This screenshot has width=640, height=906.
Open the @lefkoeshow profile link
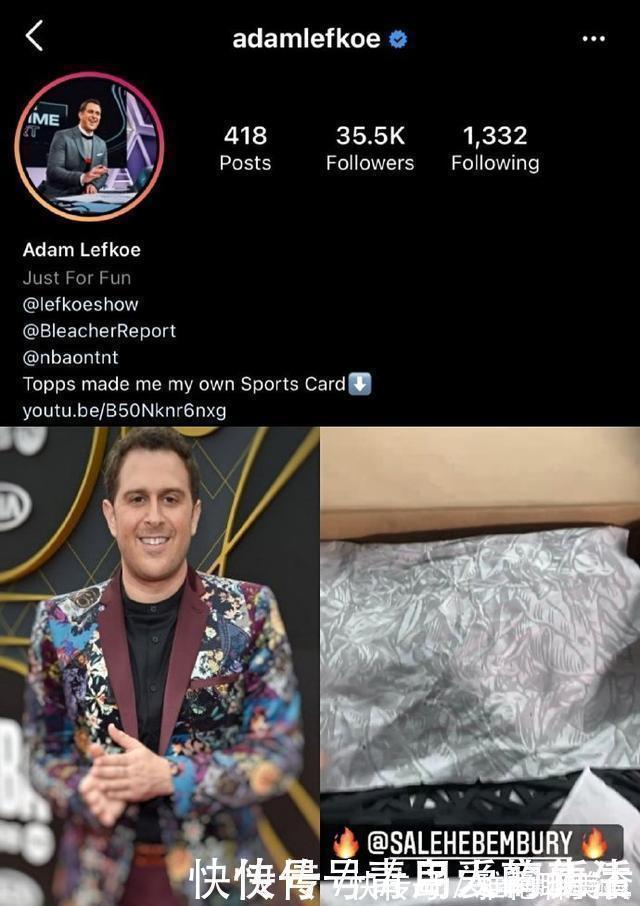[81, 304]
